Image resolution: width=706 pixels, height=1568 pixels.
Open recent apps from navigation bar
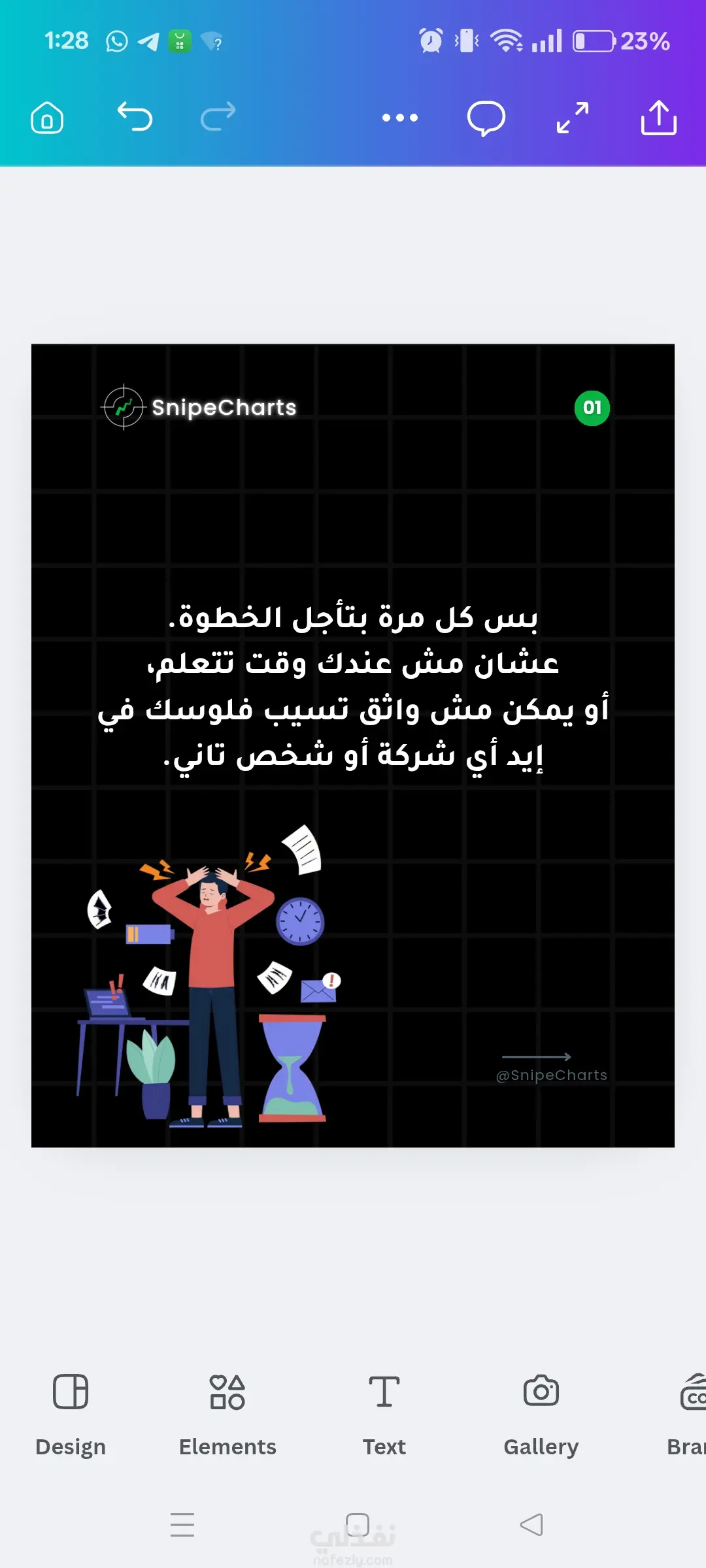click(182, 1525)
